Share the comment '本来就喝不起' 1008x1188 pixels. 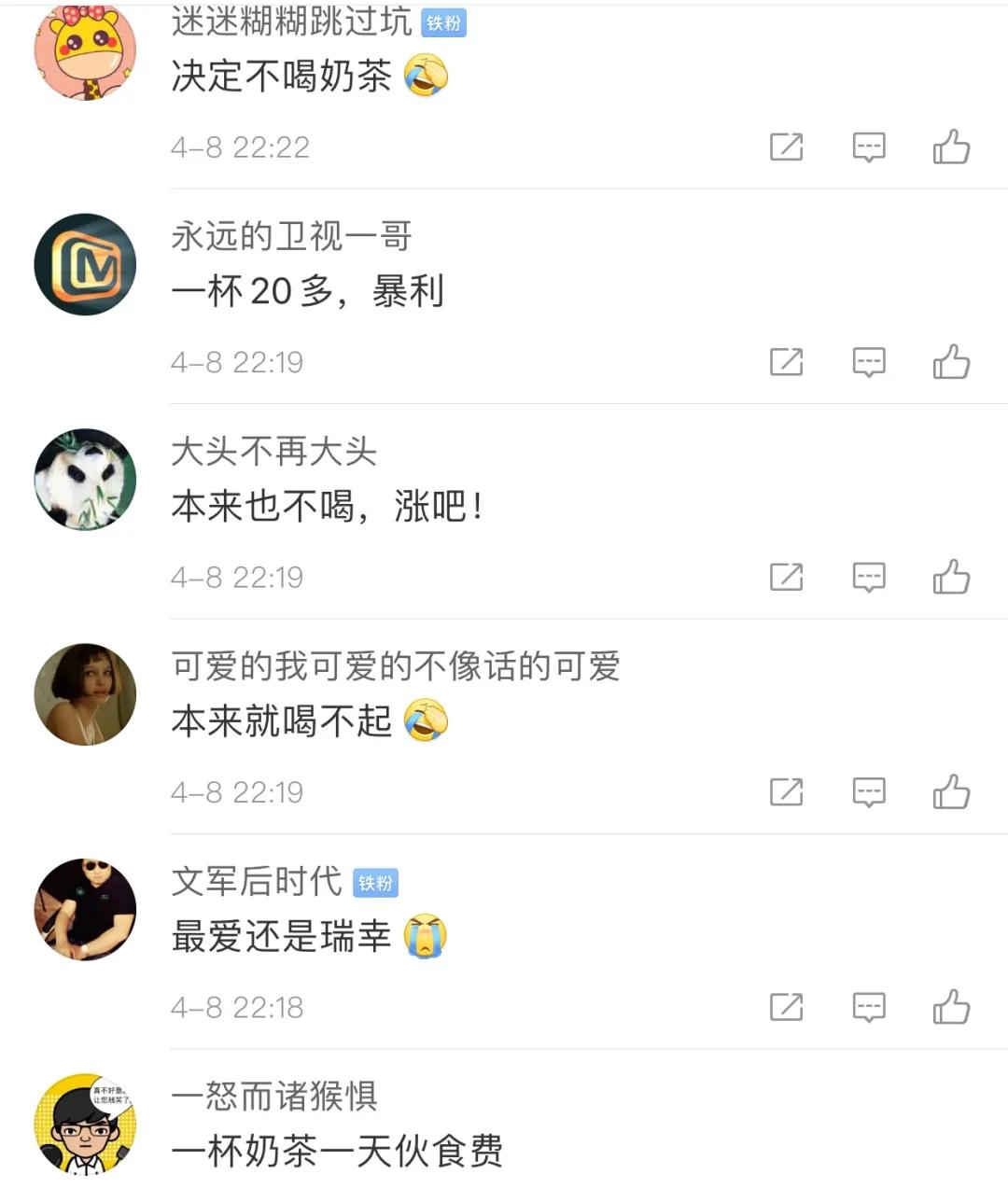(x=786, y=792)
